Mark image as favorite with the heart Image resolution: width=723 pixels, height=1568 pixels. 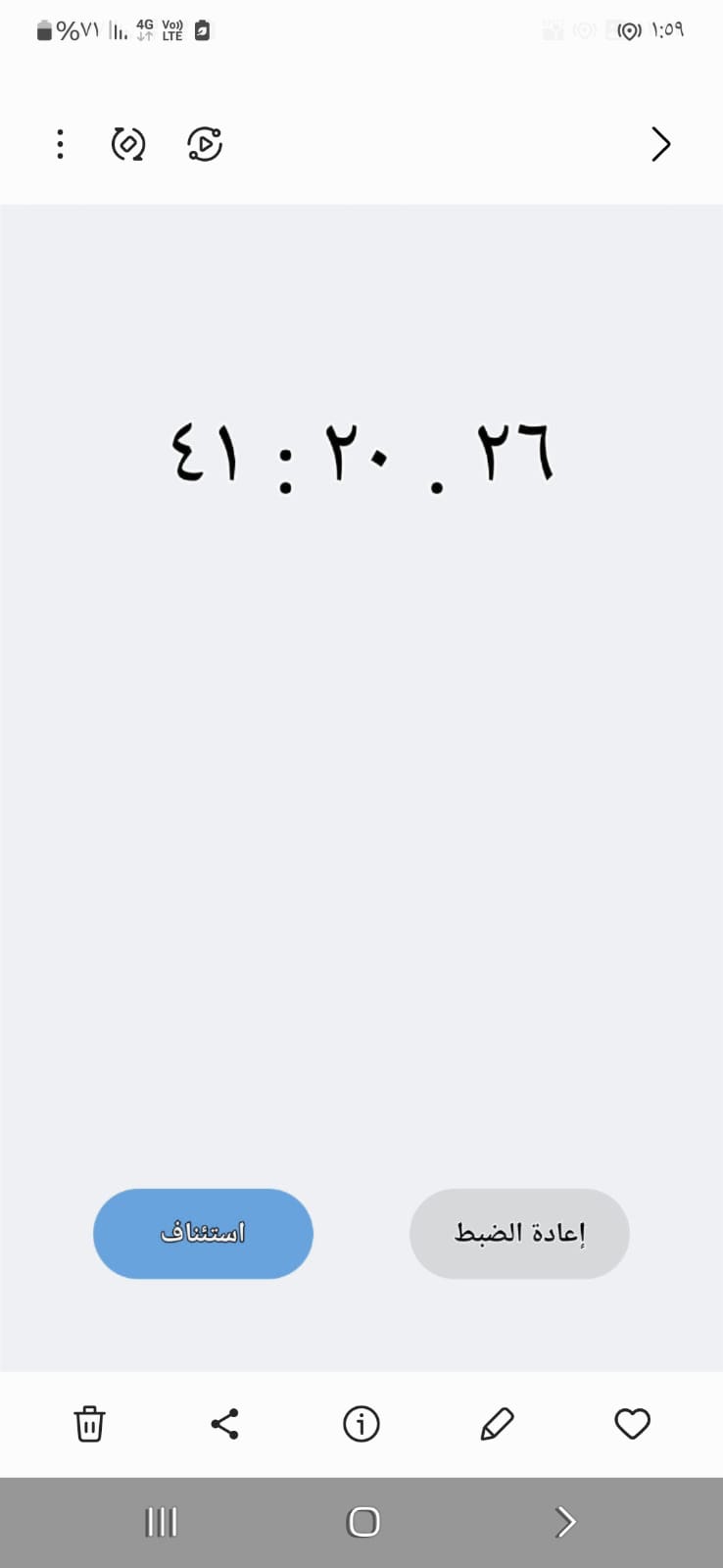click(x=632, y=1424)
